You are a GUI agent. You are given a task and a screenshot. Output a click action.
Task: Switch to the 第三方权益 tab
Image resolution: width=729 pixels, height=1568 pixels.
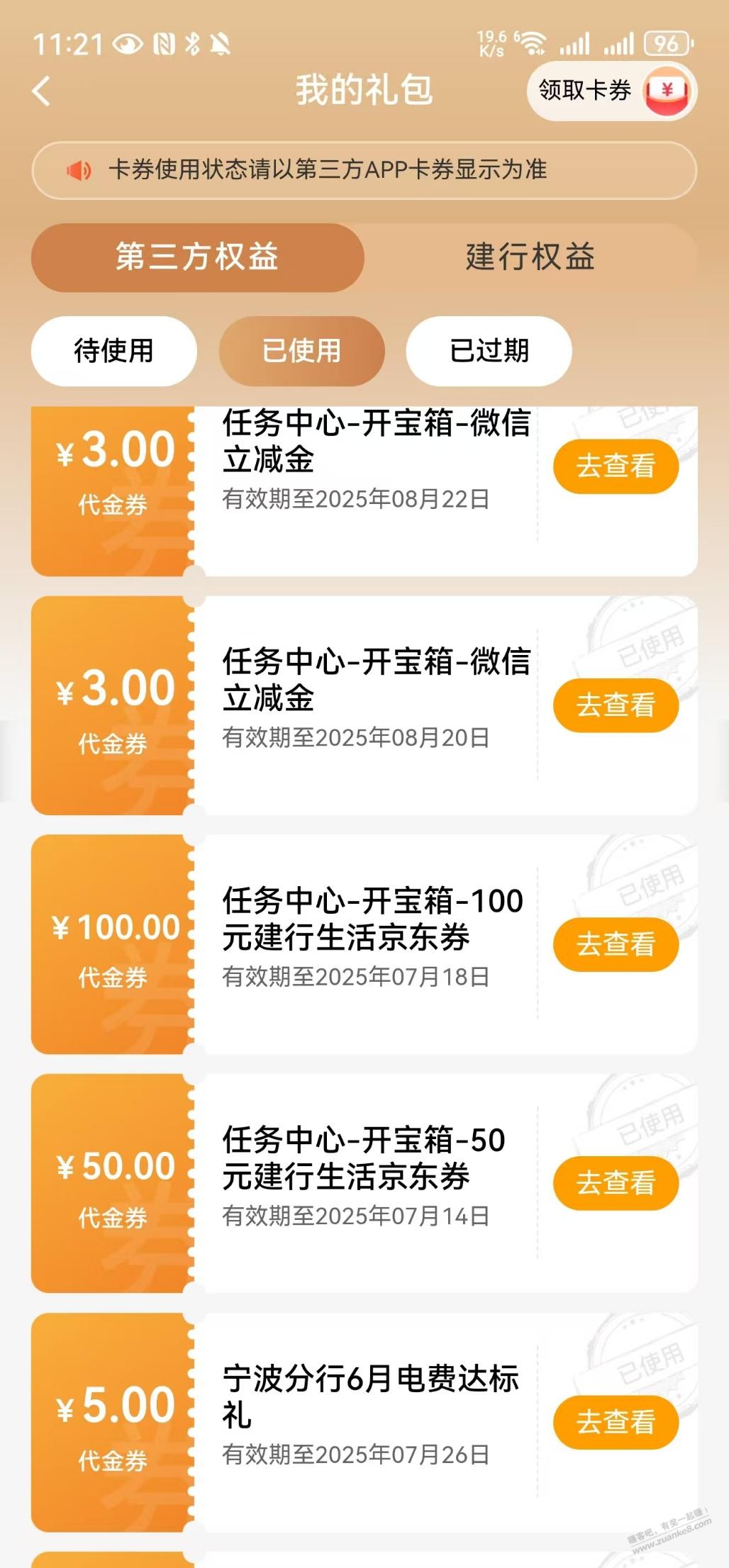pos(197,257)
